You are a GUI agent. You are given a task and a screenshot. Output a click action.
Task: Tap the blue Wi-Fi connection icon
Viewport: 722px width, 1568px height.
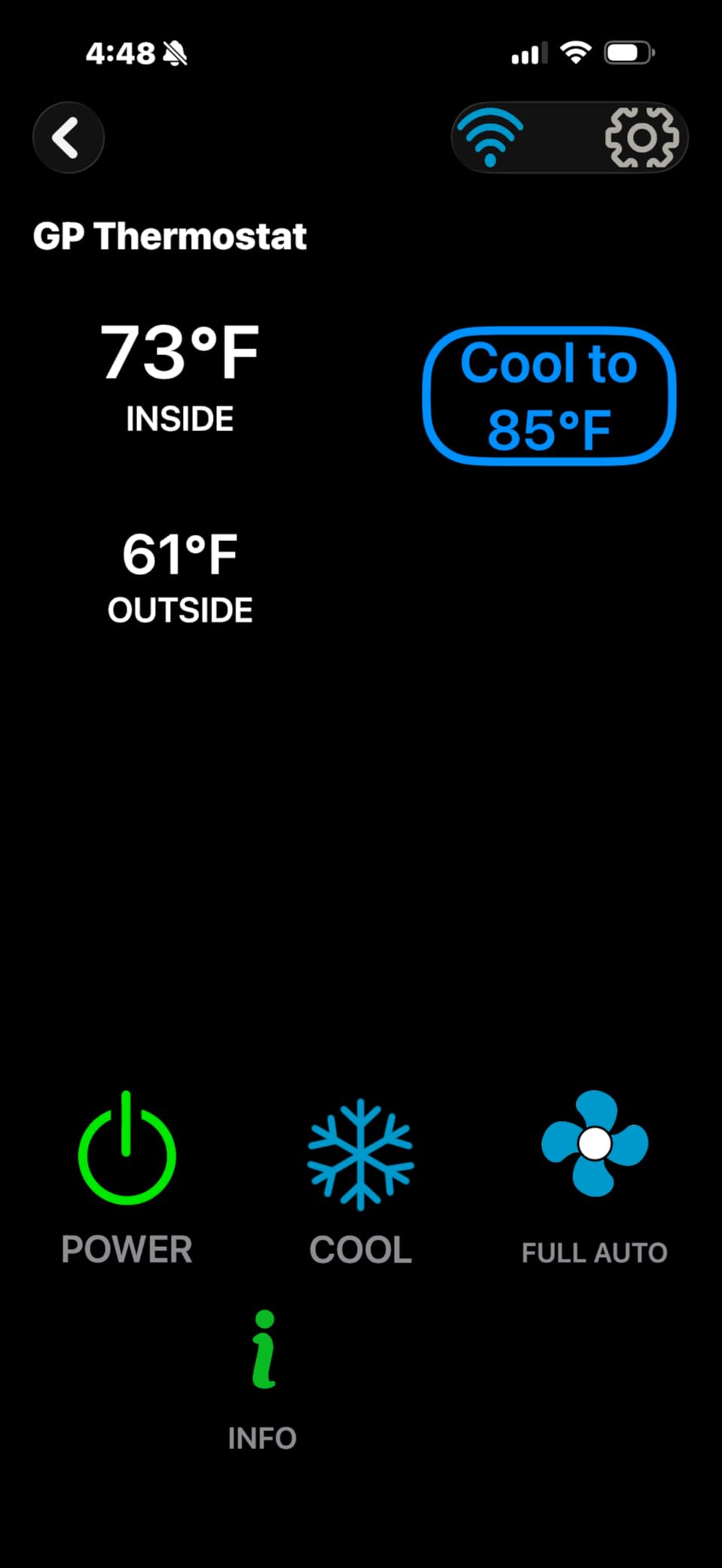click(x=490, y=137)
